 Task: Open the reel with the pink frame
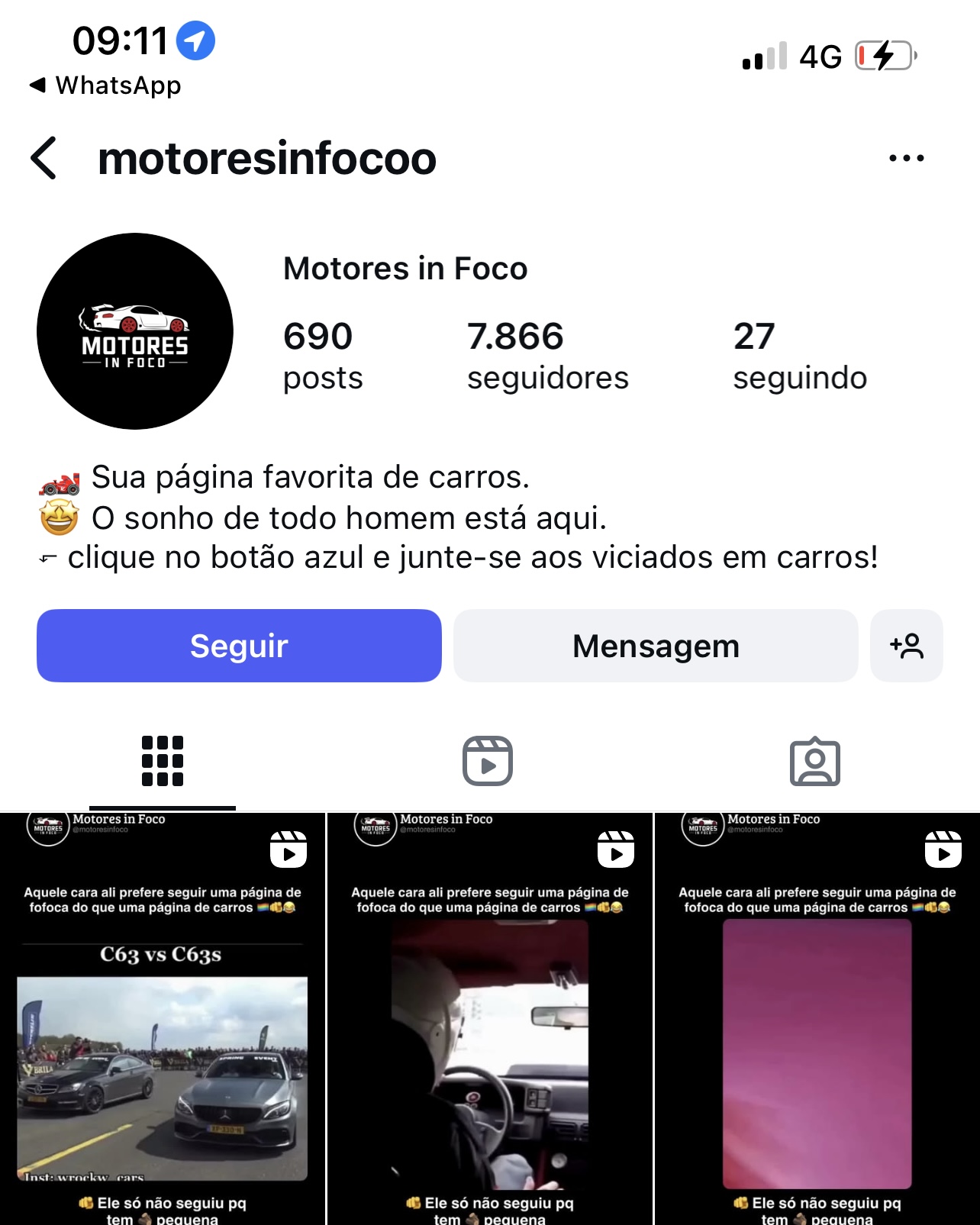[817, 1053]
